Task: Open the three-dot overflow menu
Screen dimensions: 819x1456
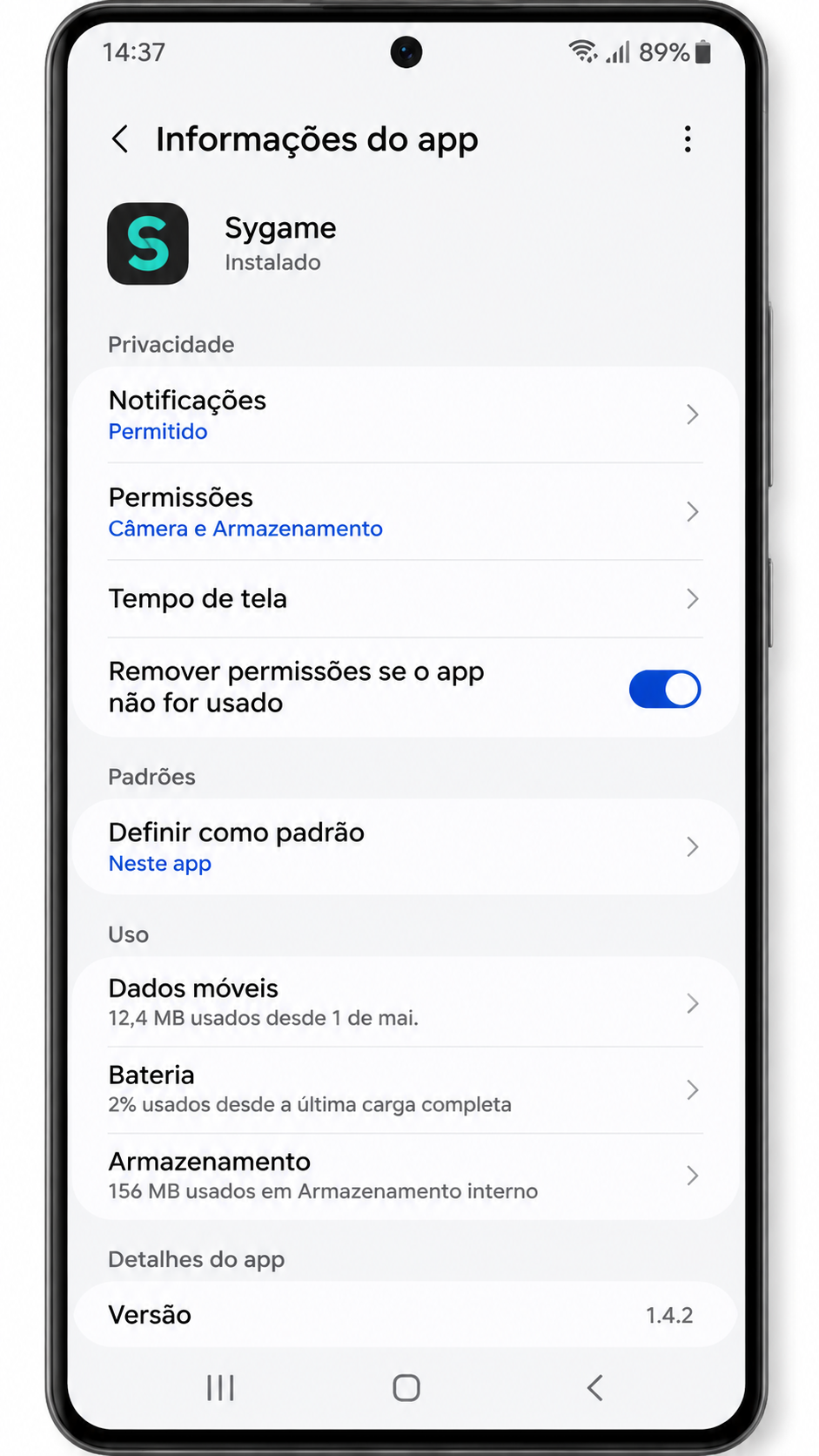Action: (688, 139)
